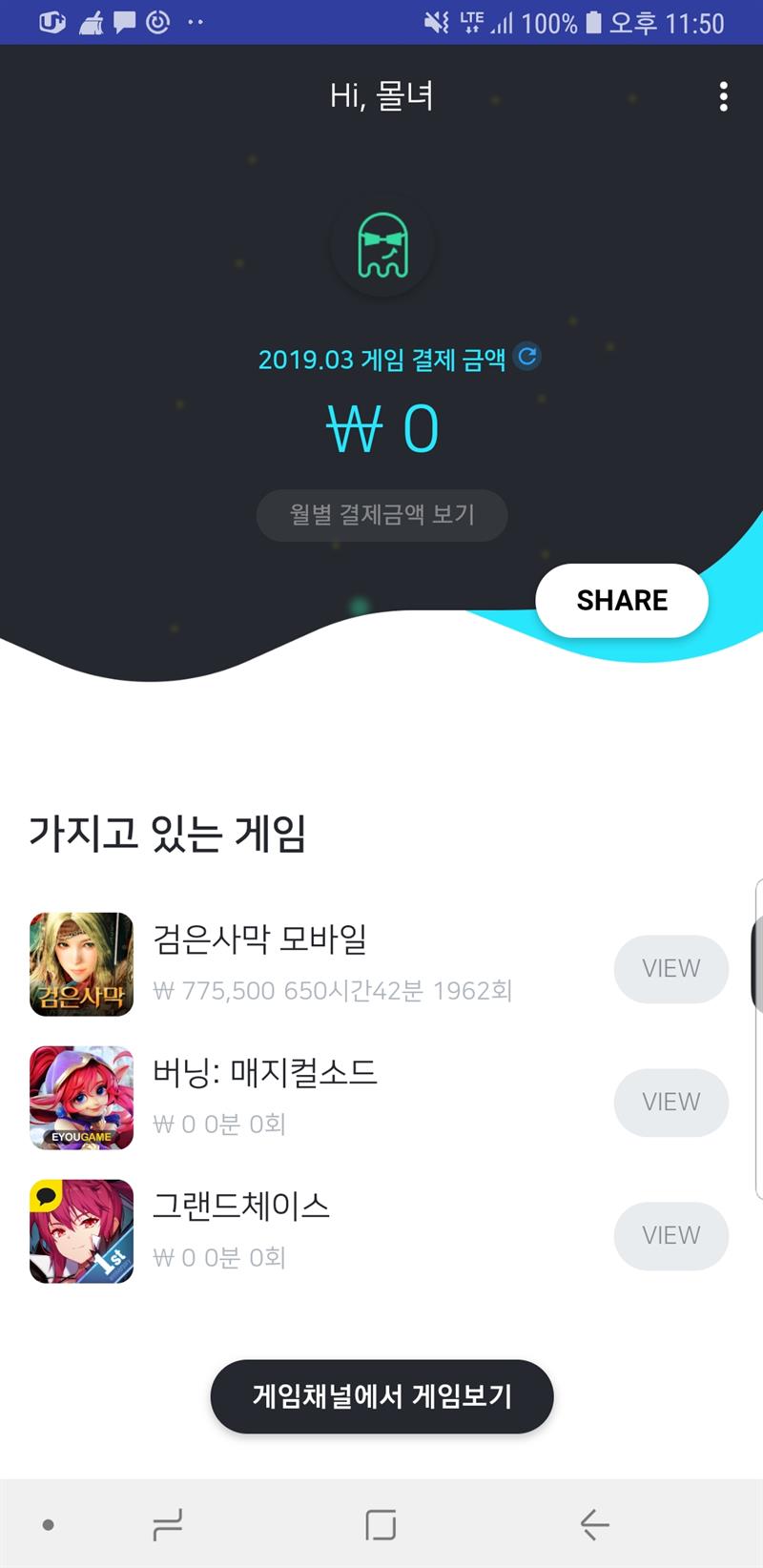
Task: Select VIEW for 그랜드체이스
Action: (x=670, y=1235)
